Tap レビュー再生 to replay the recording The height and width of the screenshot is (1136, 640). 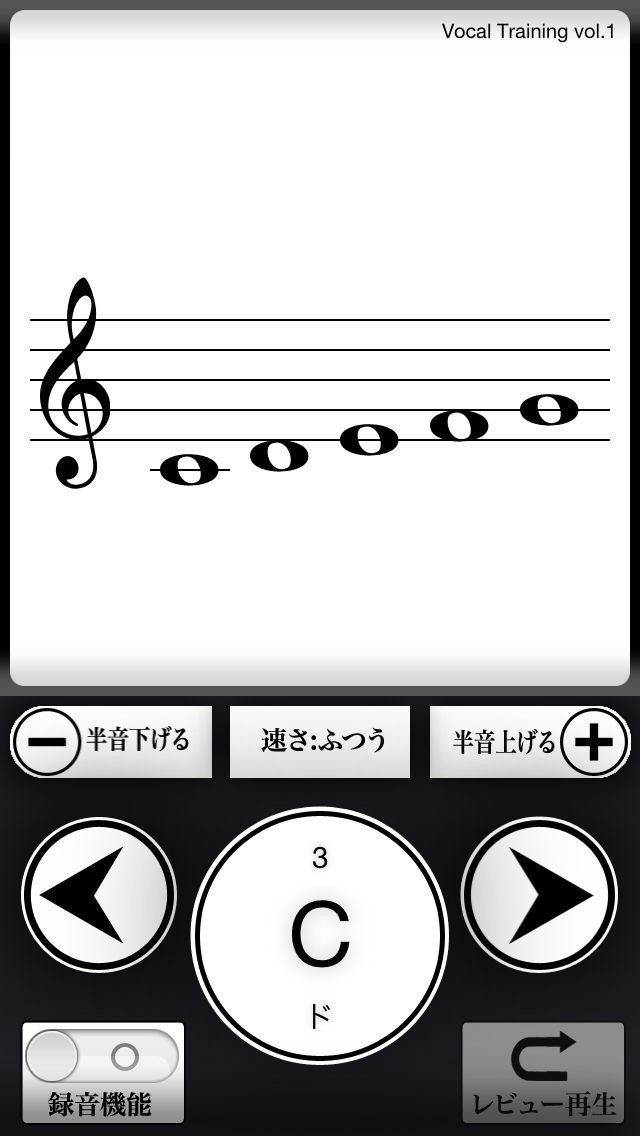coord(543,1072)
